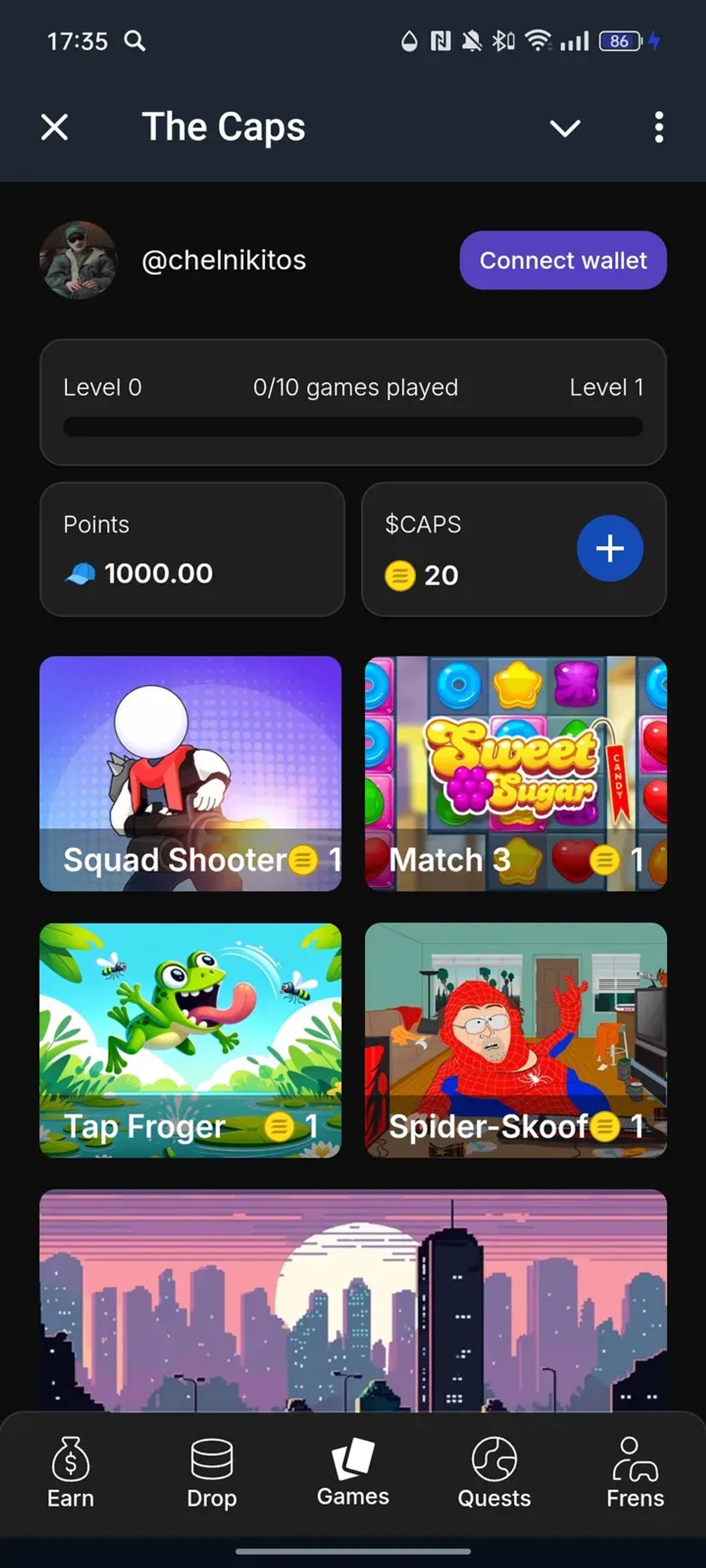This screenshot has height=1568, width=706.
Task: Tap the blue plus to buy $CAPS
Action: tap(610, 548)
